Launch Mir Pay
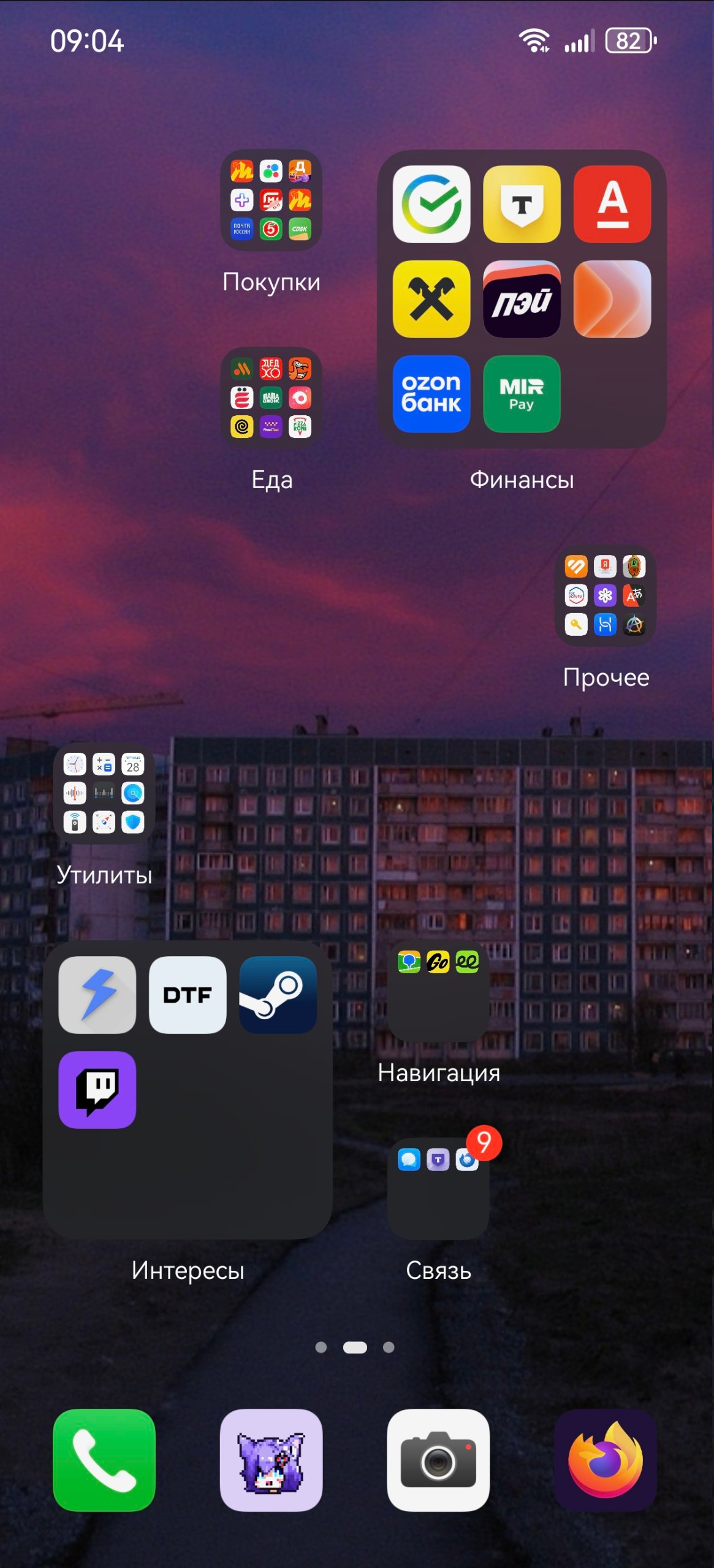The height and width of the screenshot is (1568, 714). pyautogui.click(x=522, y=394)
